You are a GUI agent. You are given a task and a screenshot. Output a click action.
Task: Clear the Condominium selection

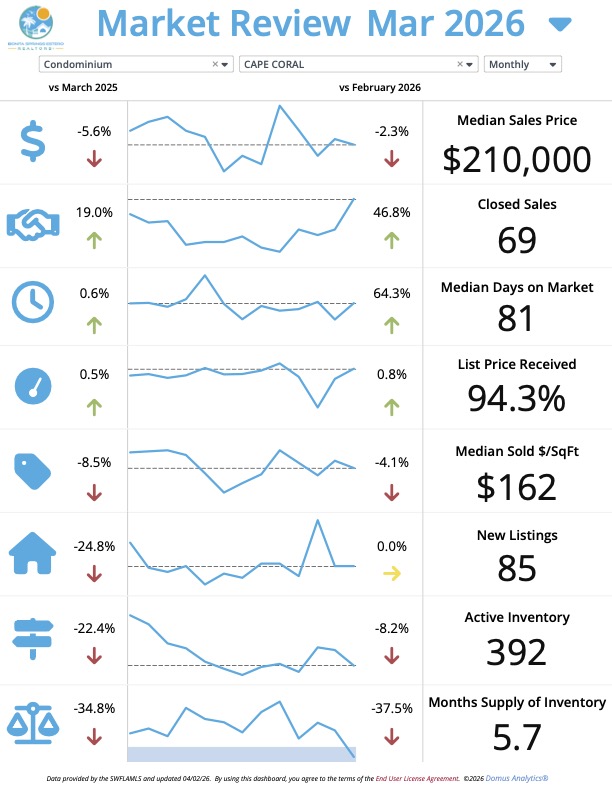215,64
